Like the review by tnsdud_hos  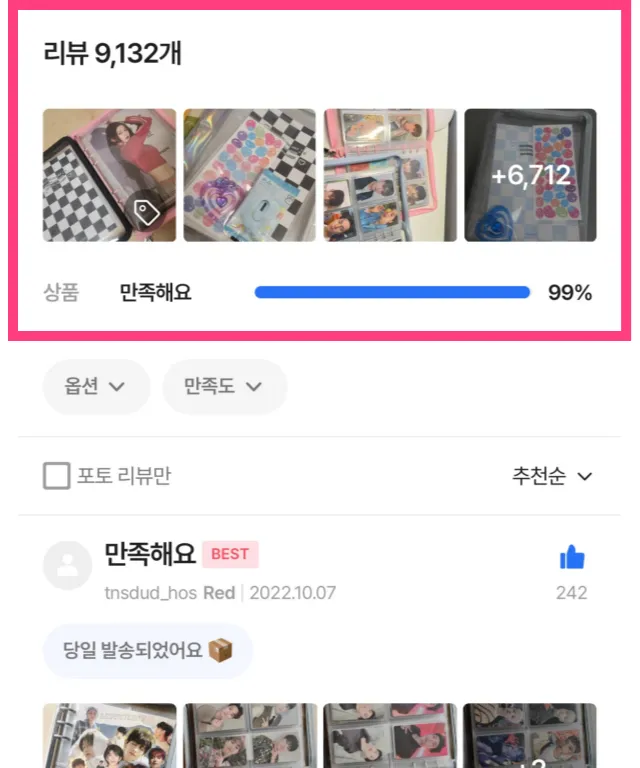572,558
